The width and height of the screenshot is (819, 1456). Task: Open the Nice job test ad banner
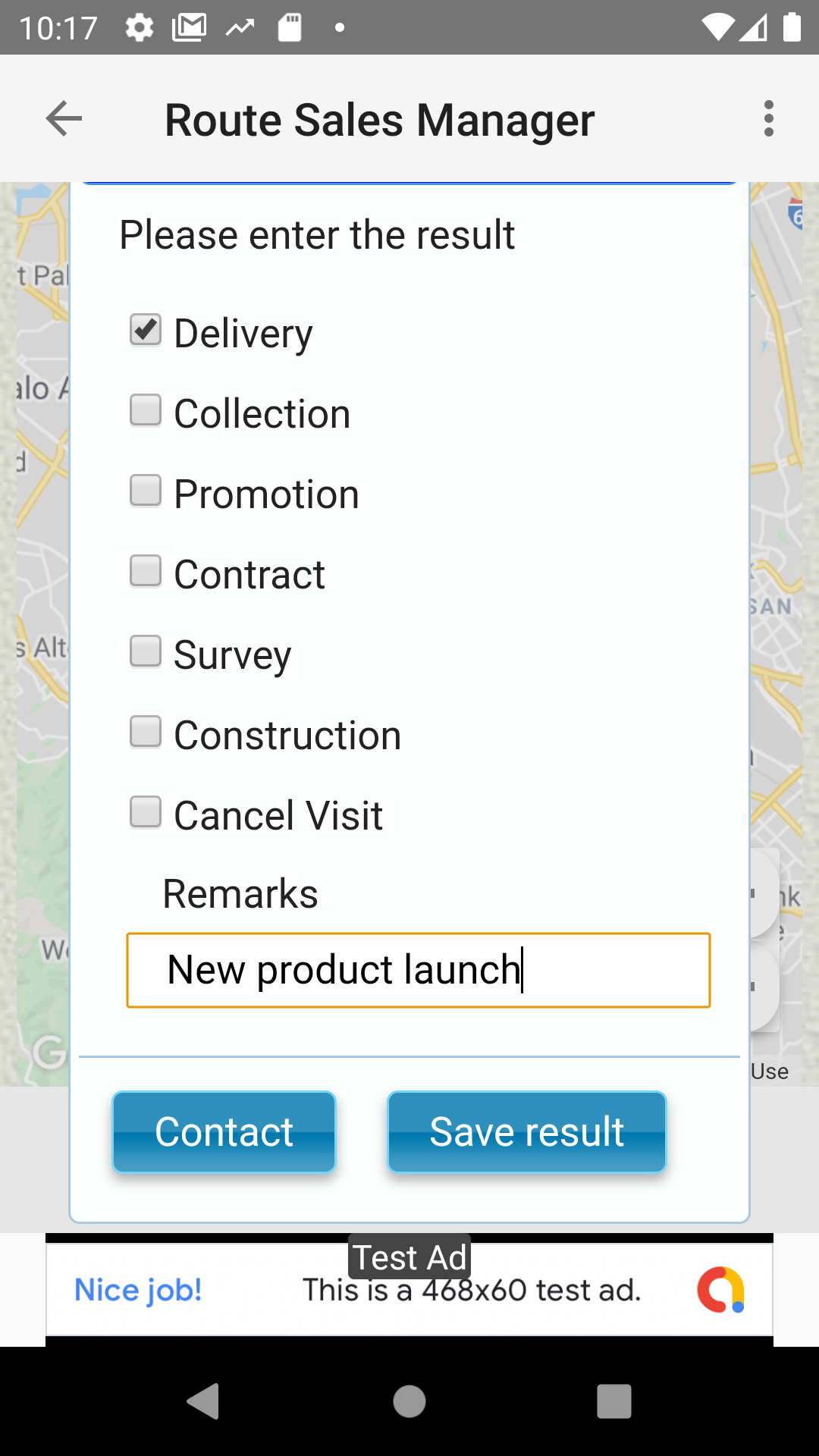click(x=409, y=1289)
